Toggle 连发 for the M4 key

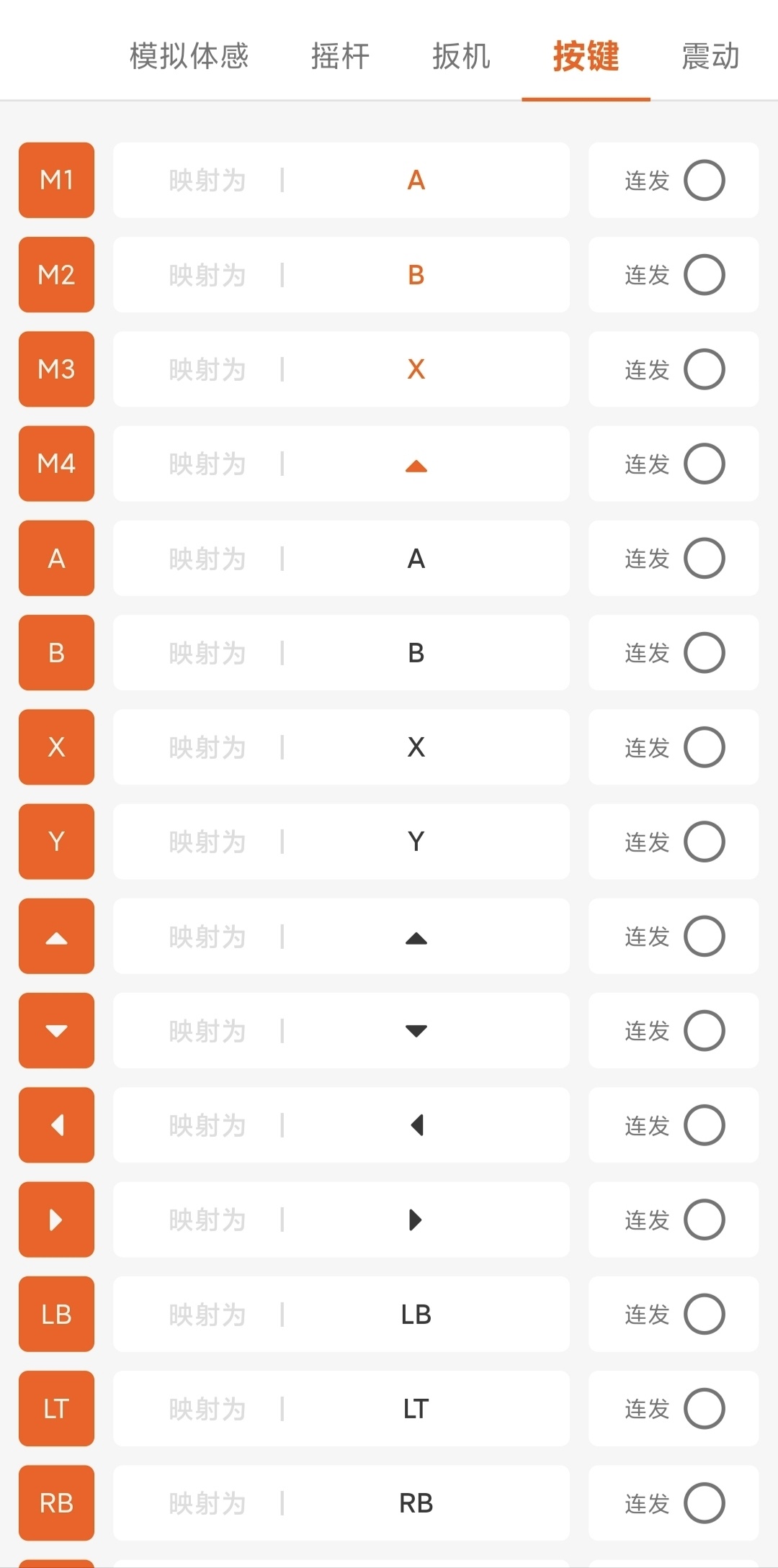[x=704, y=464]
